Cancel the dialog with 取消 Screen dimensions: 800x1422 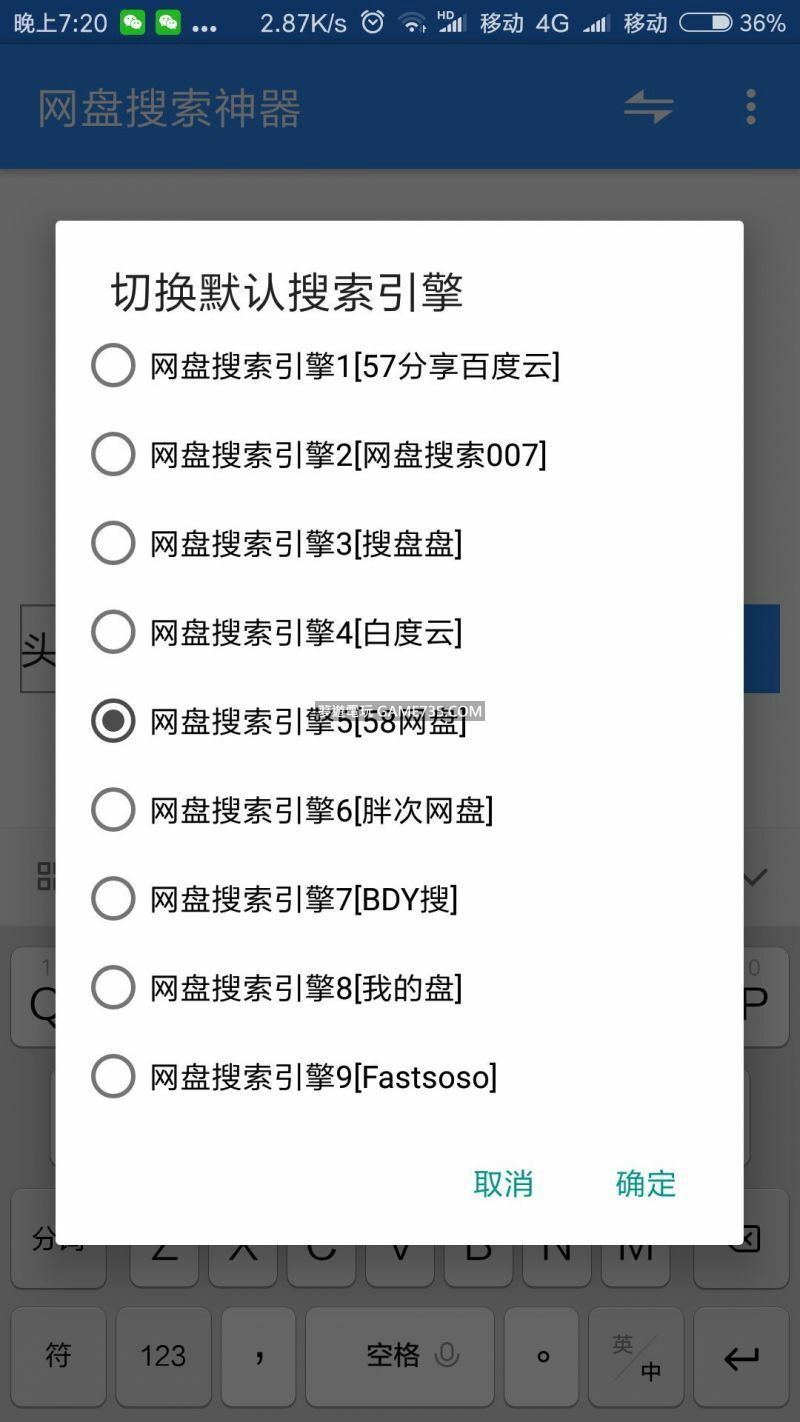pyautogui.click(x=503, y=1184)
